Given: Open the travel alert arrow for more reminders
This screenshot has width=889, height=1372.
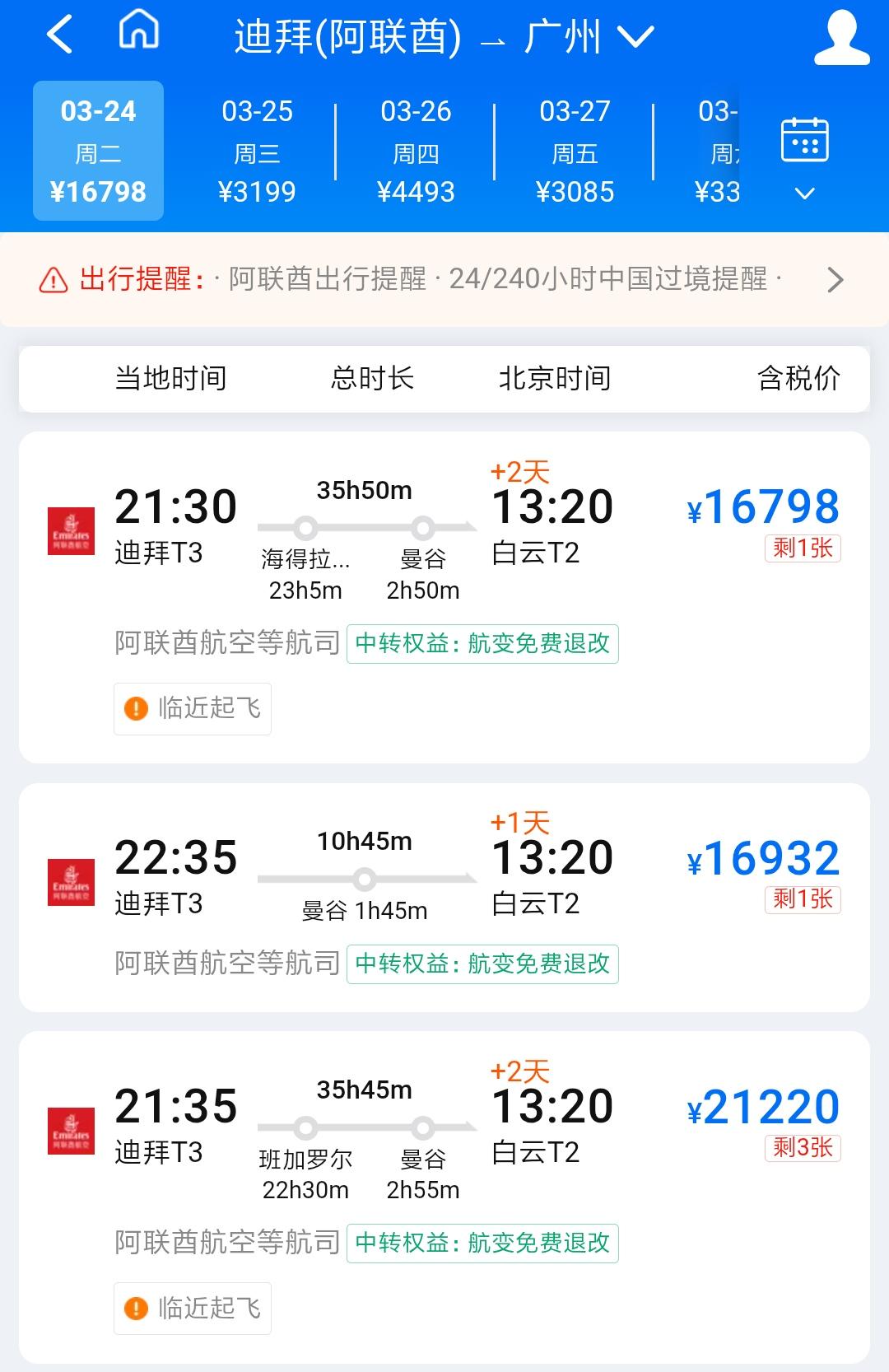Looking at the screenshot, I should click(x=835, y=281).
